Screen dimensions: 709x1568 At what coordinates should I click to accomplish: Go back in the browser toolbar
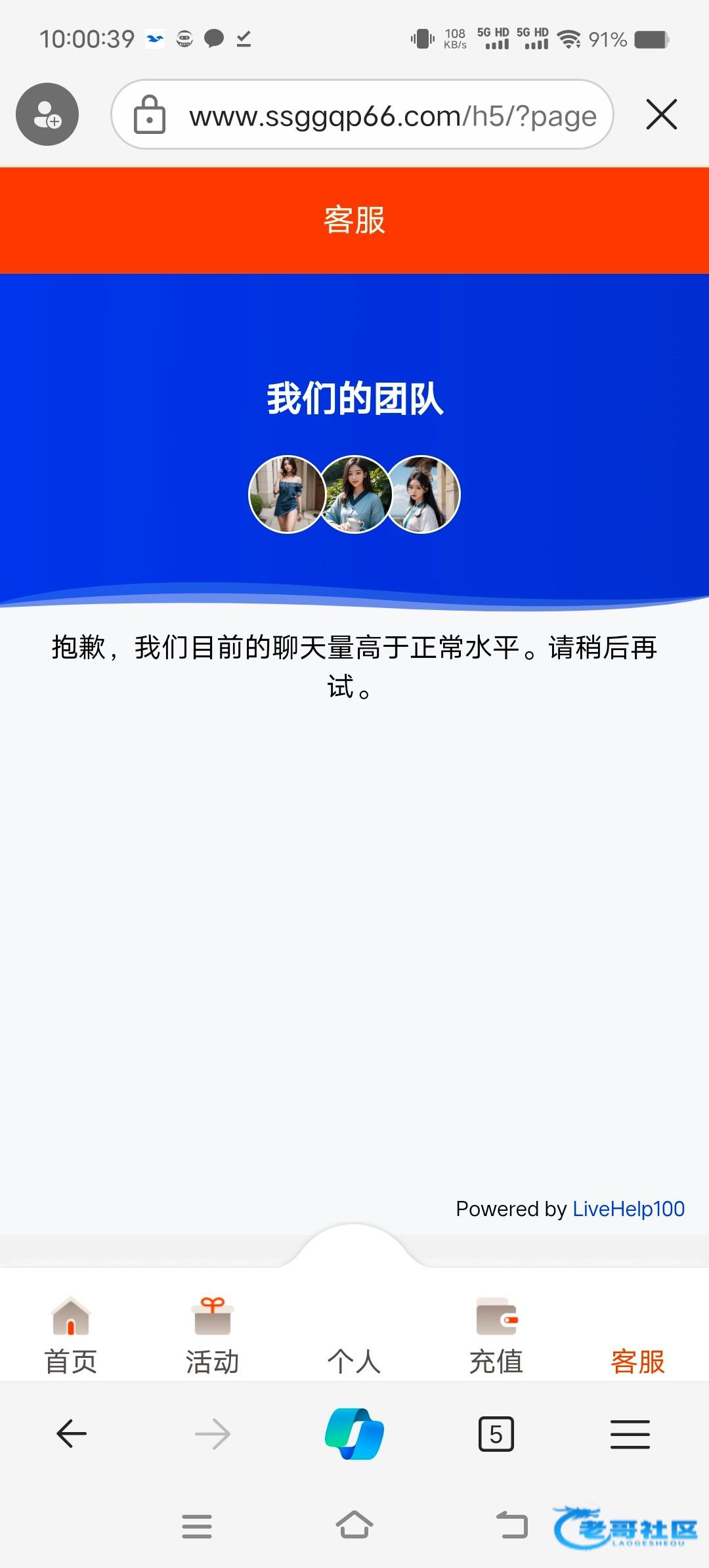click(x=72, y=1433)
